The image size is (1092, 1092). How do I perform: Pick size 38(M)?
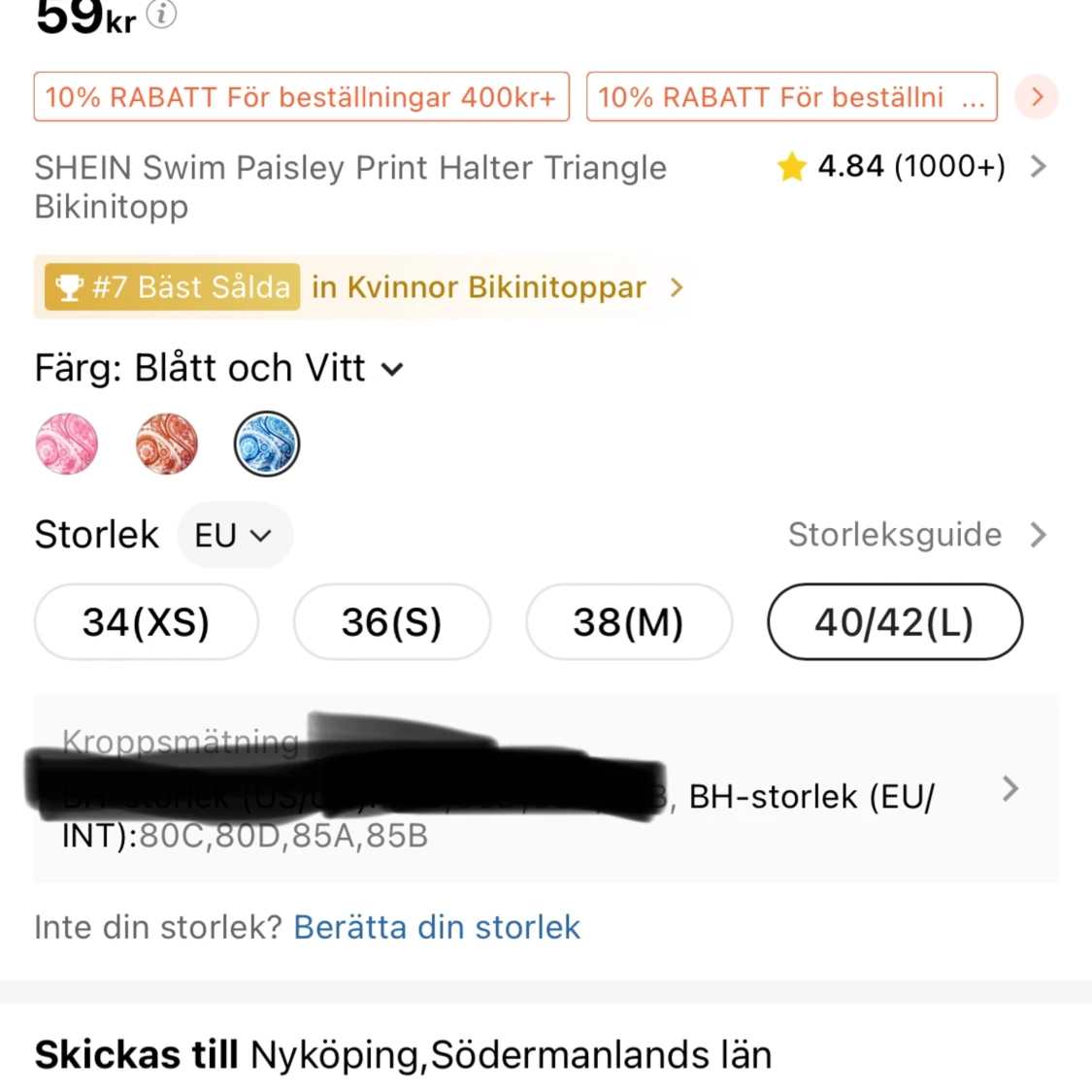[629, 622]
